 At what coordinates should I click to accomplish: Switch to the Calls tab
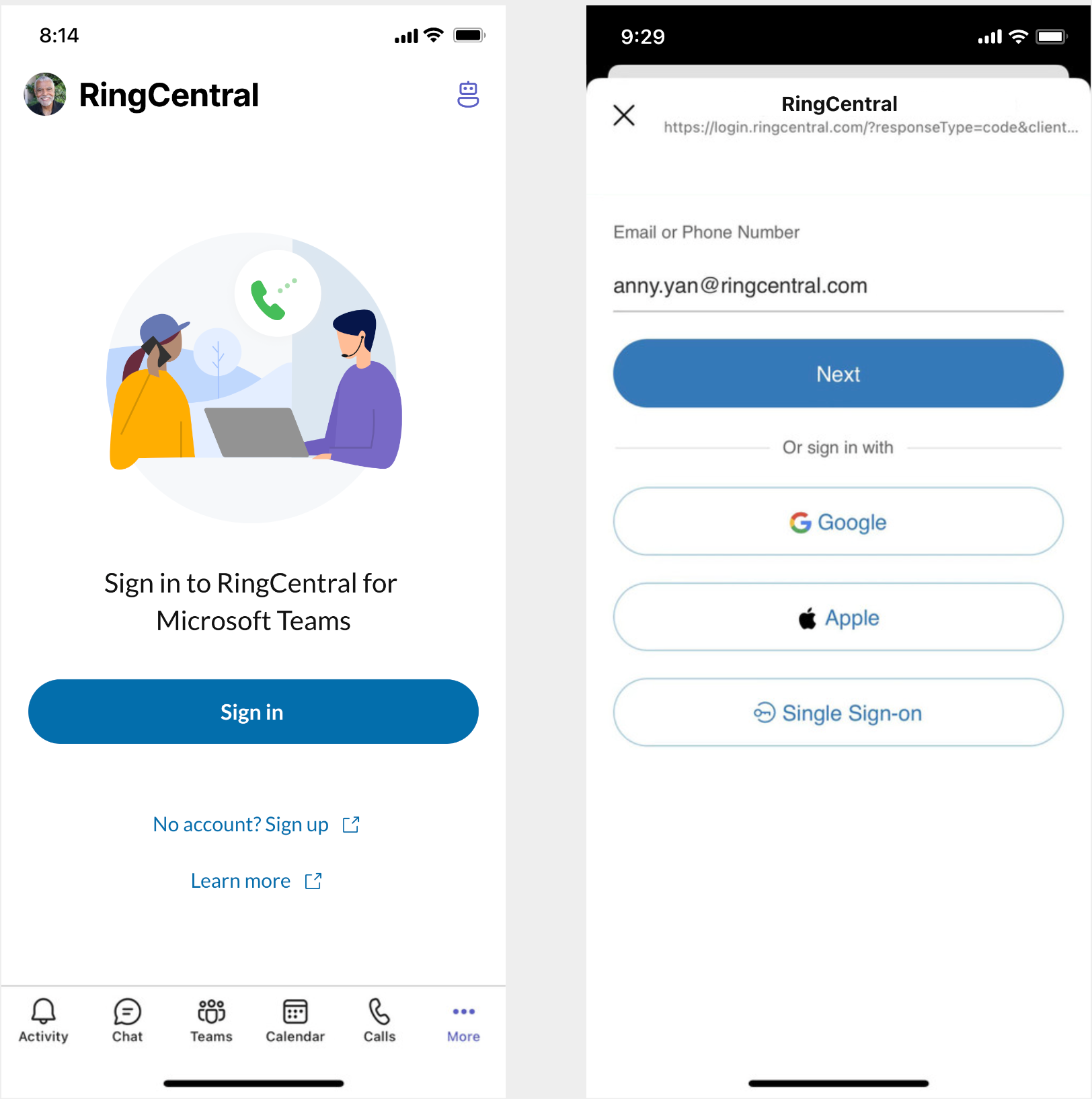tap(379, 1020)
